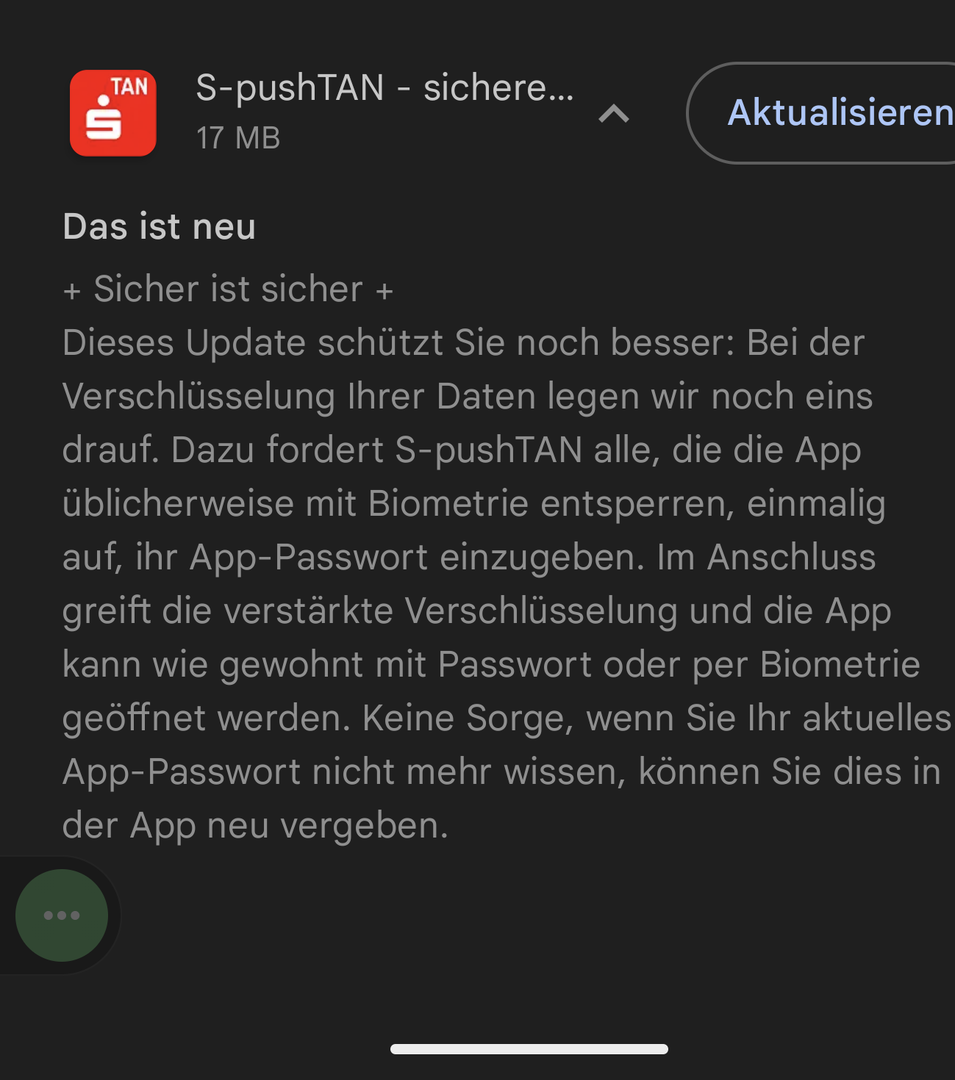Open the S-pushTAN app icon
The height and width of the screenshot is (1080, 955).
(113, 113)
